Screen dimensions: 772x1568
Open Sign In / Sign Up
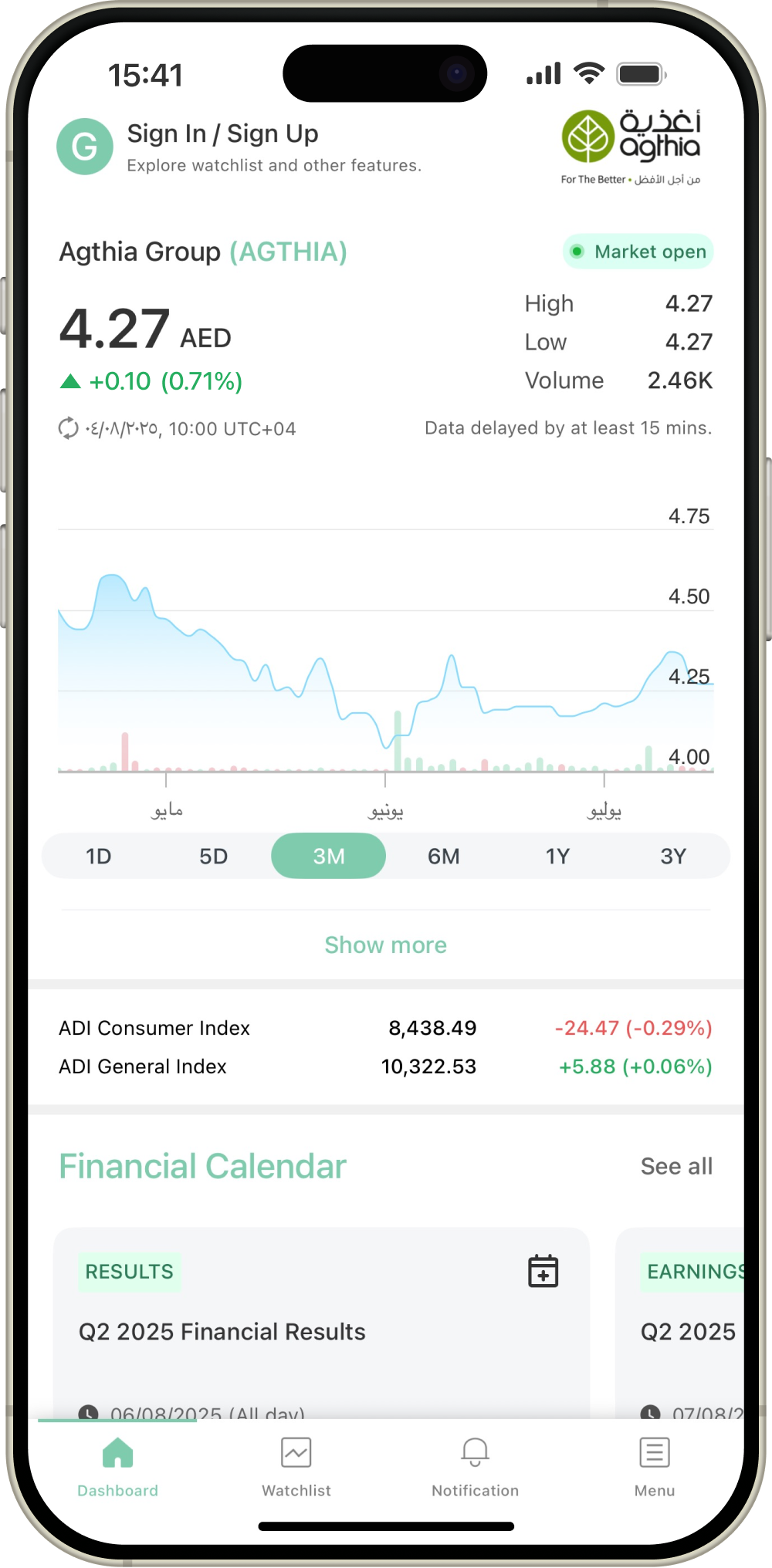[x=222, y=134]
